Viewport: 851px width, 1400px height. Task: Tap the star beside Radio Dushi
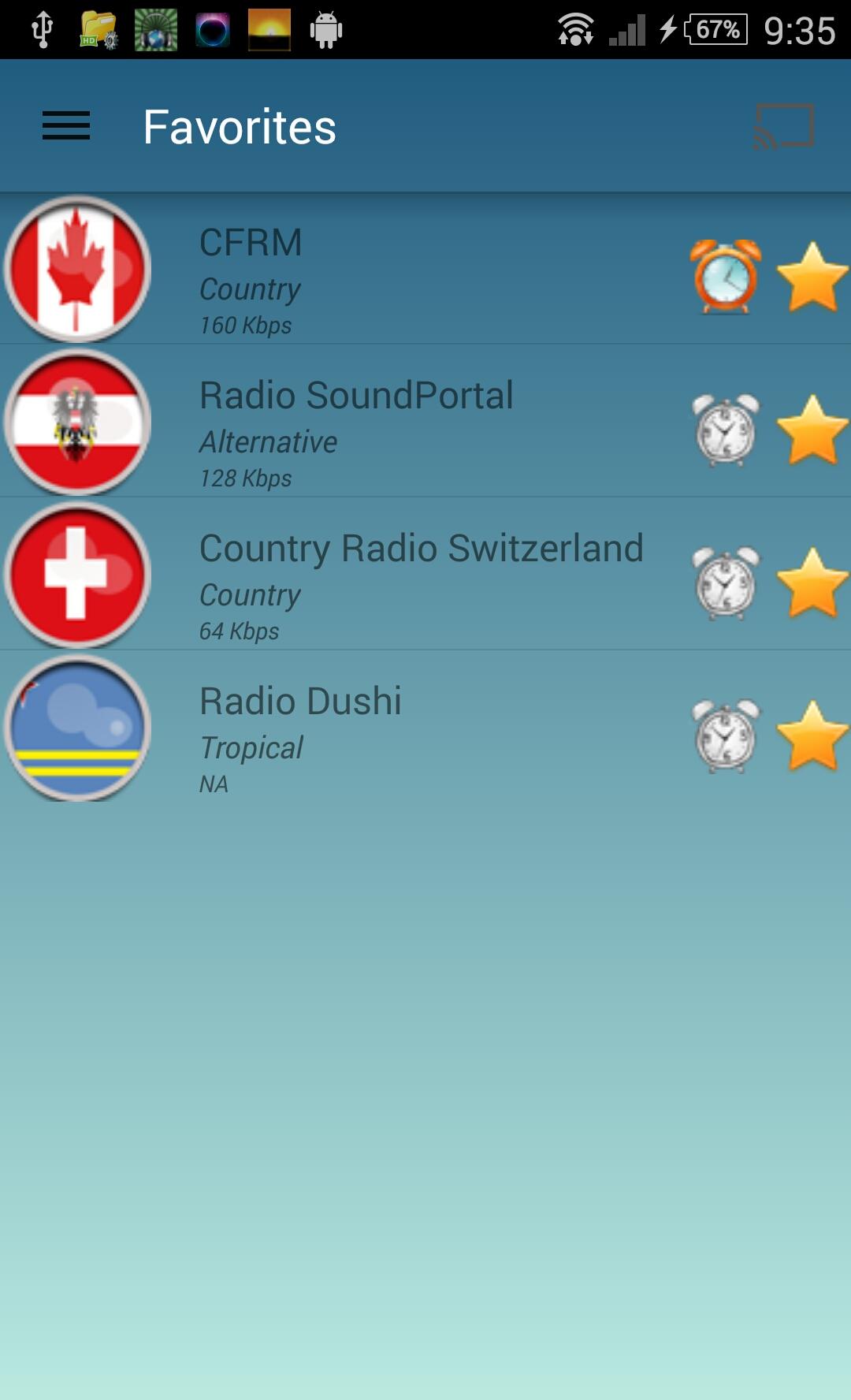[812, 735]
